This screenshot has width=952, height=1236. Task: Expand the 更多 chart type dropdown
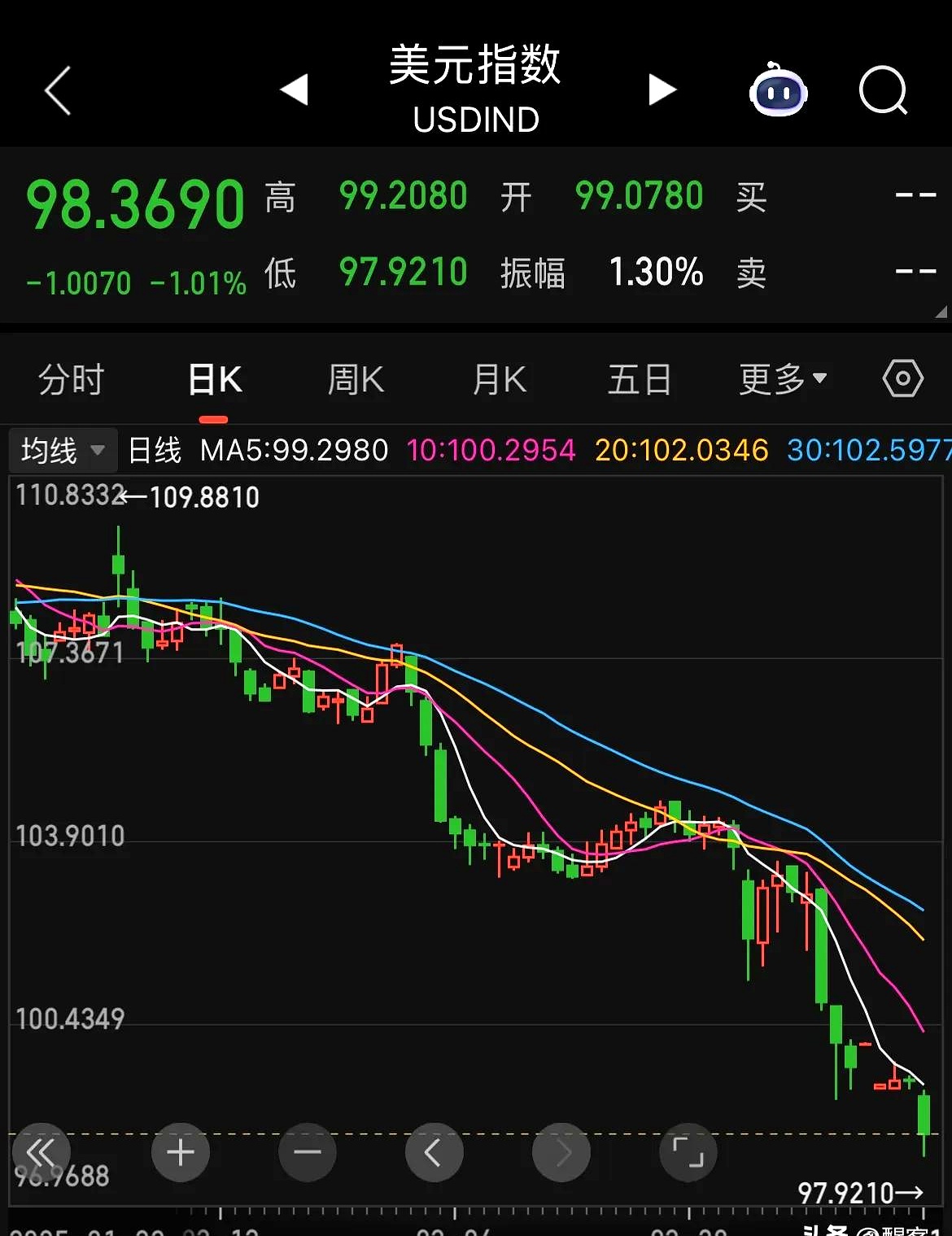pyautogui.click(x=780, y=378)
